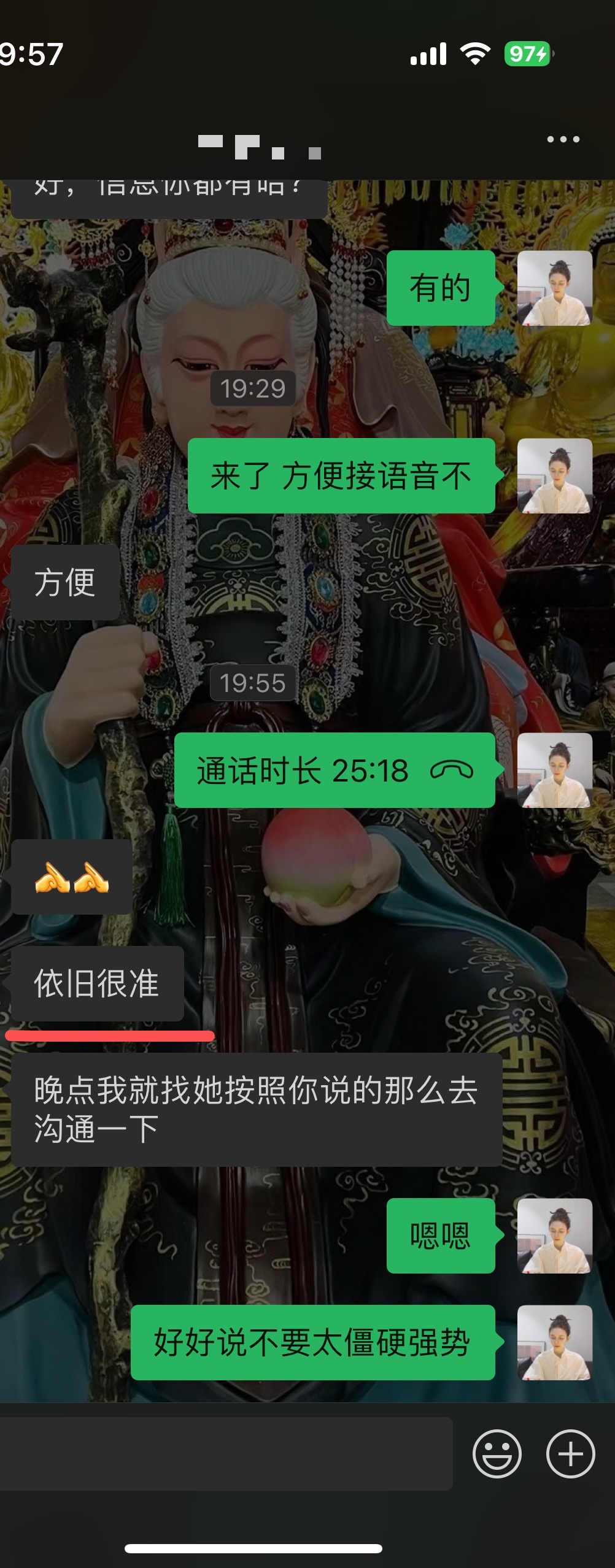Viewport: 615px width, 1568px height.
Task: Tap the message input field
Action: pyautogui.click(x=226, y=1453)
